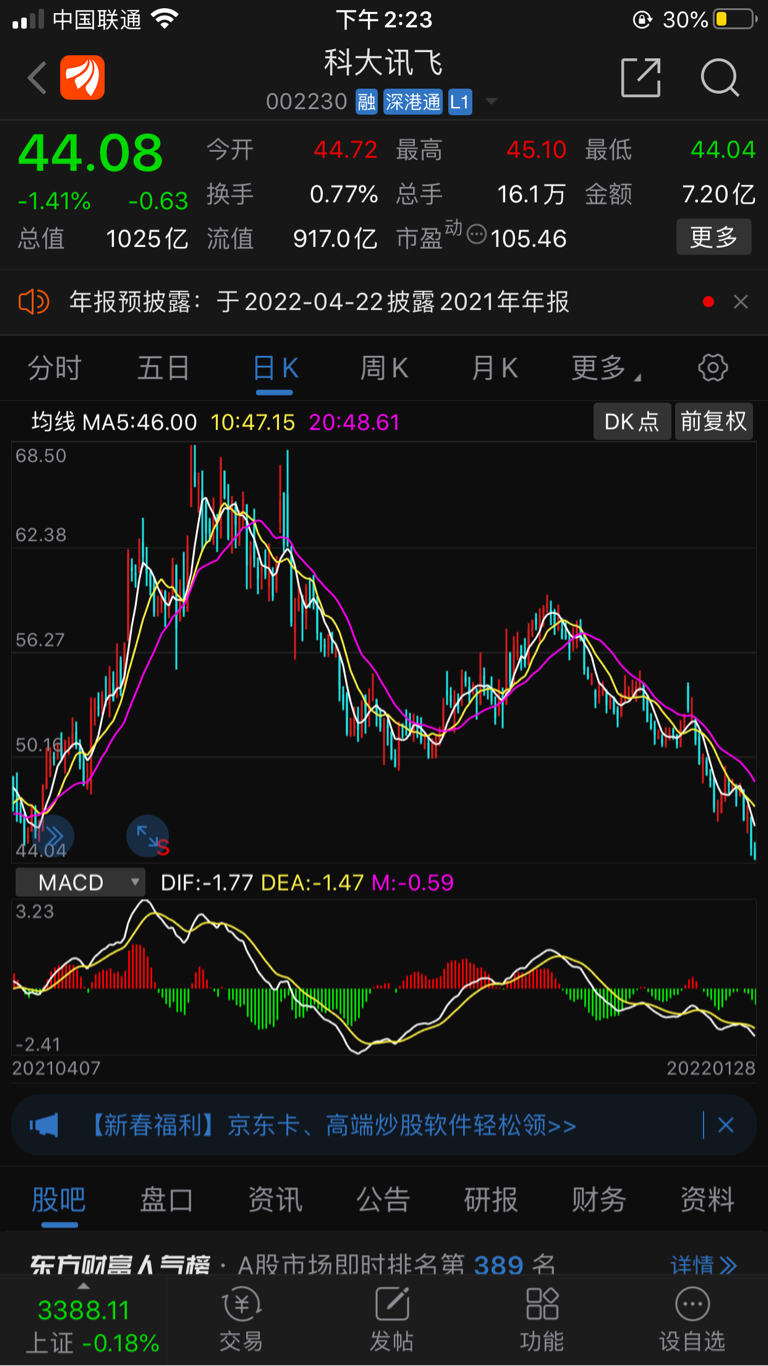Switch to the 五日 chart tab
This screenshot has width=768, height=1366.
pyautogui.click(x=163, y=368)
